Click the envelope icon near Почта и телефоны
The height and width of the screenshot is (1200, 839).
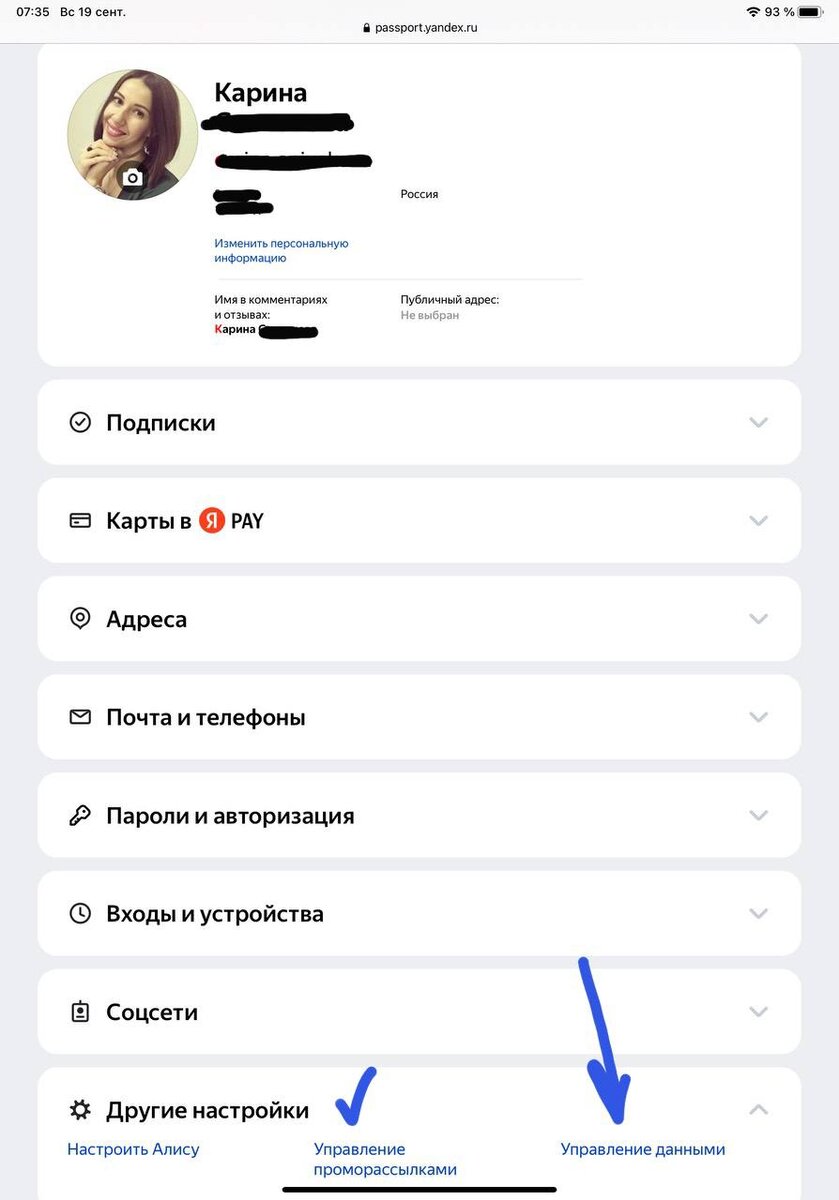coord(80,717)
